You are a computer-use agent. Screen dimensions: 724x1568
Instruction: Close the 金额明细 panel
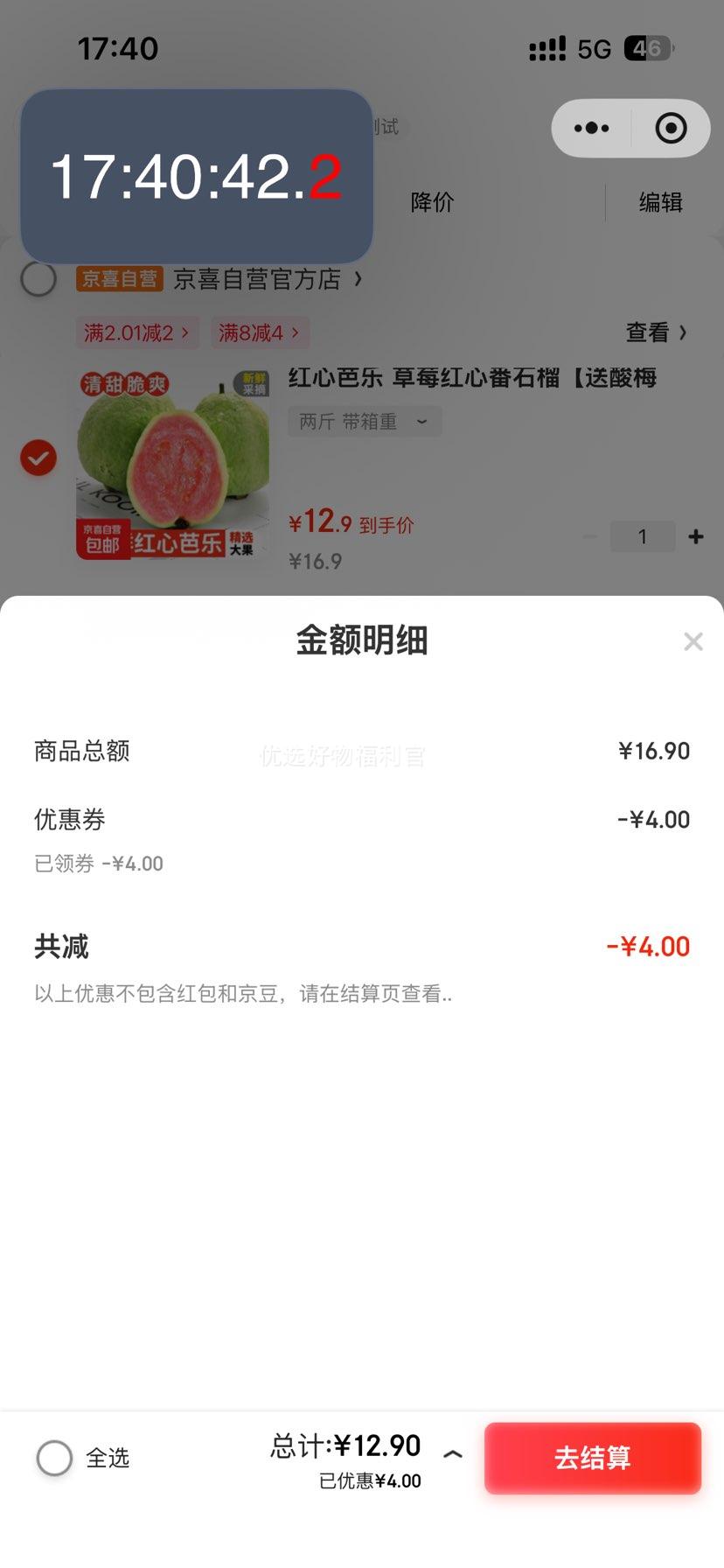[693, 642]
